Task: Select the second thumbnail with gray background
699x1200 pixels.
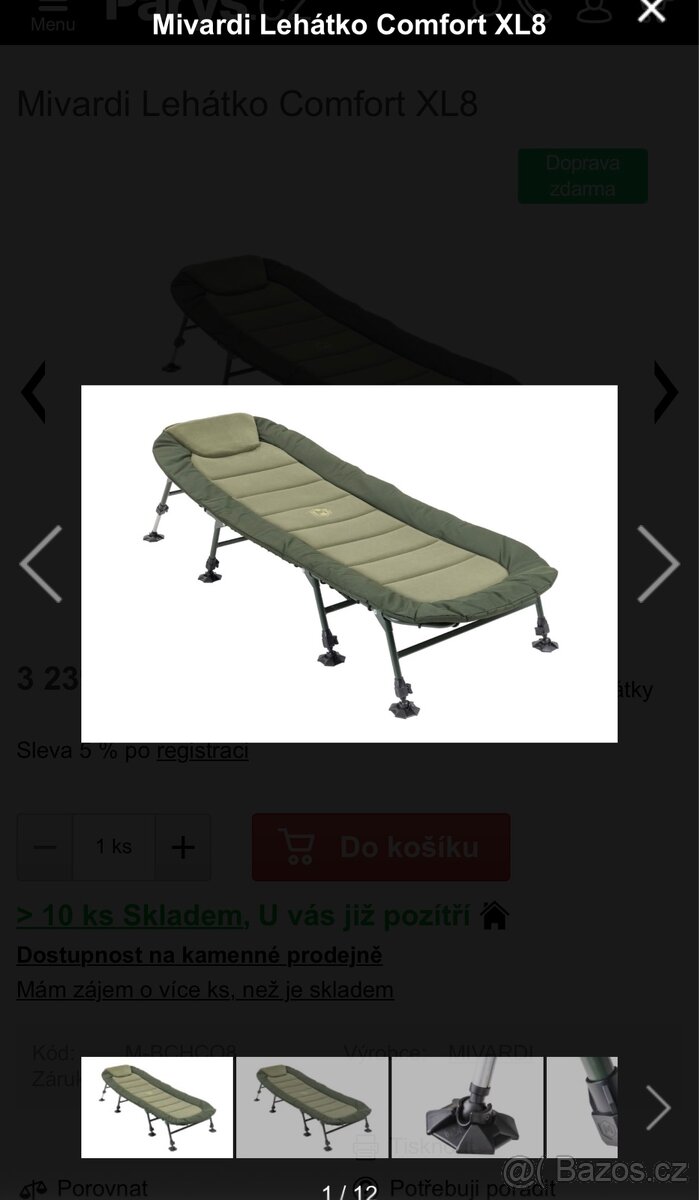Action: click(x=312, y=1107)
